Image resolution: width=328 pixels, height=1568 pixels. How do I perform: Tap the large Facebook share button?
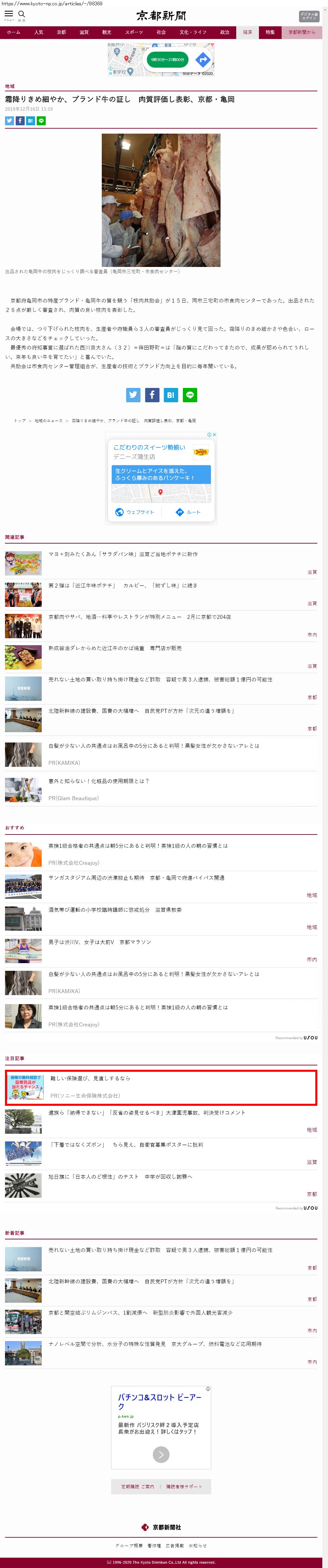coord(152,395)
